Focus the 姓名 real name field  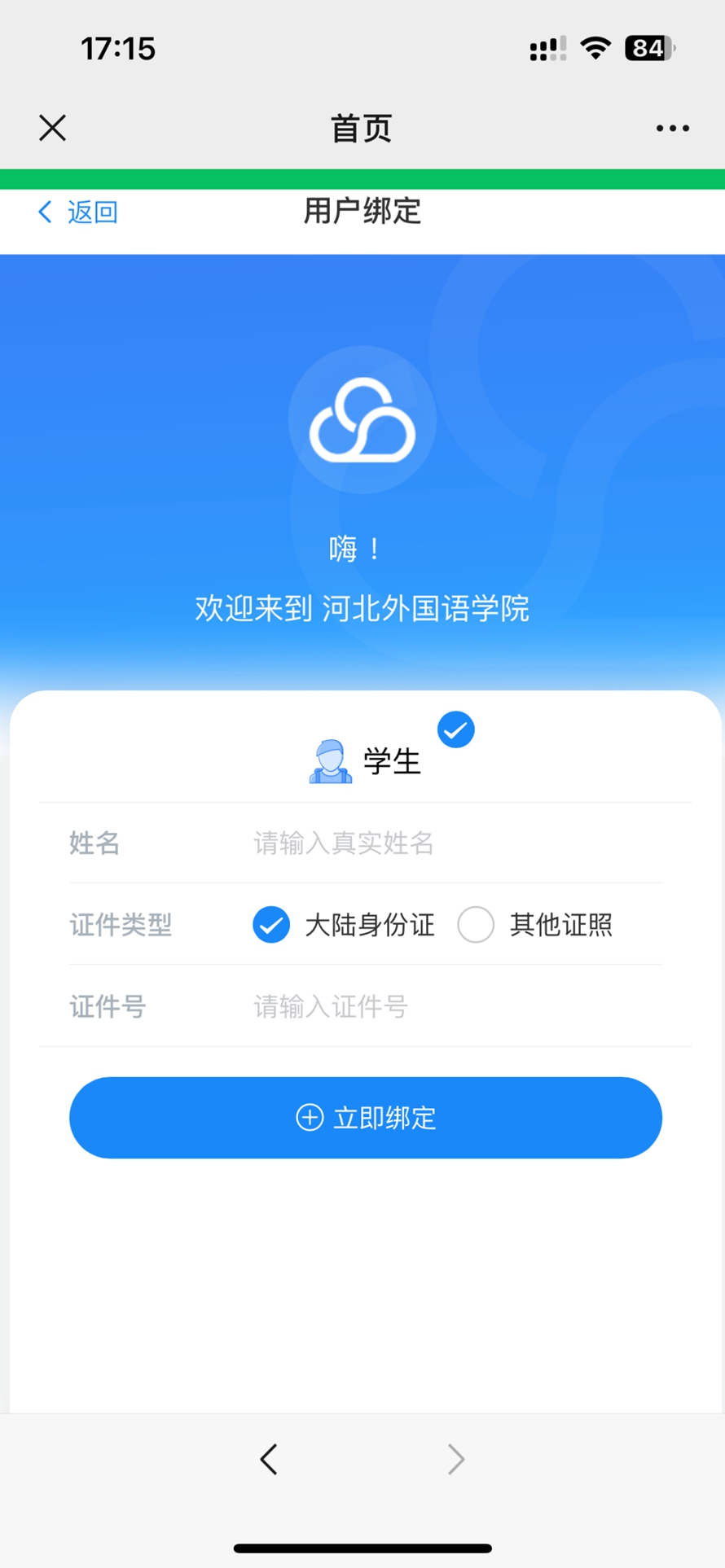point(456,843)
